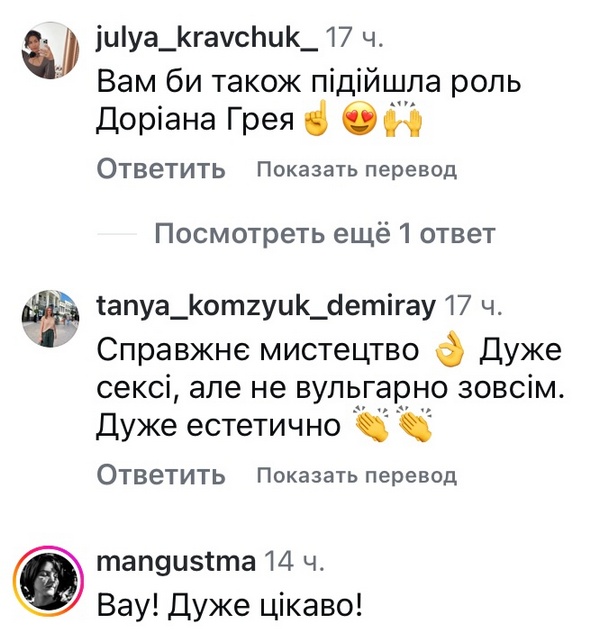Reply to tanya_komzyuk_demiray's comment
The width and height of the screenshot is (600, 633).
[x=160, y=475]
